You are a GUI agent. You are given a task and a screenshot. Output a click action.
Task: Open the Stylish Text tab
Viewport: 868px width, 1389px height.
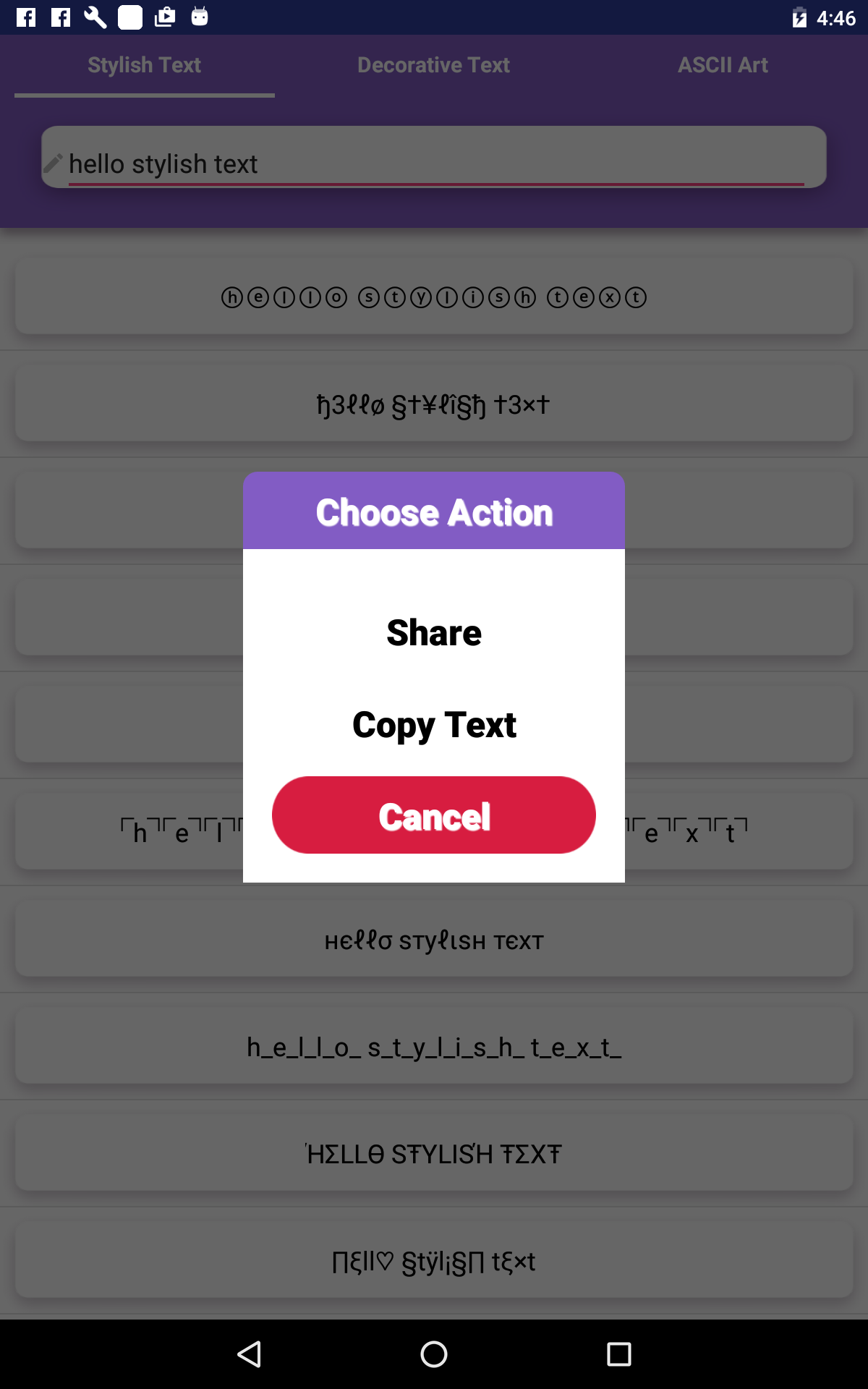[x=145, y=65]
